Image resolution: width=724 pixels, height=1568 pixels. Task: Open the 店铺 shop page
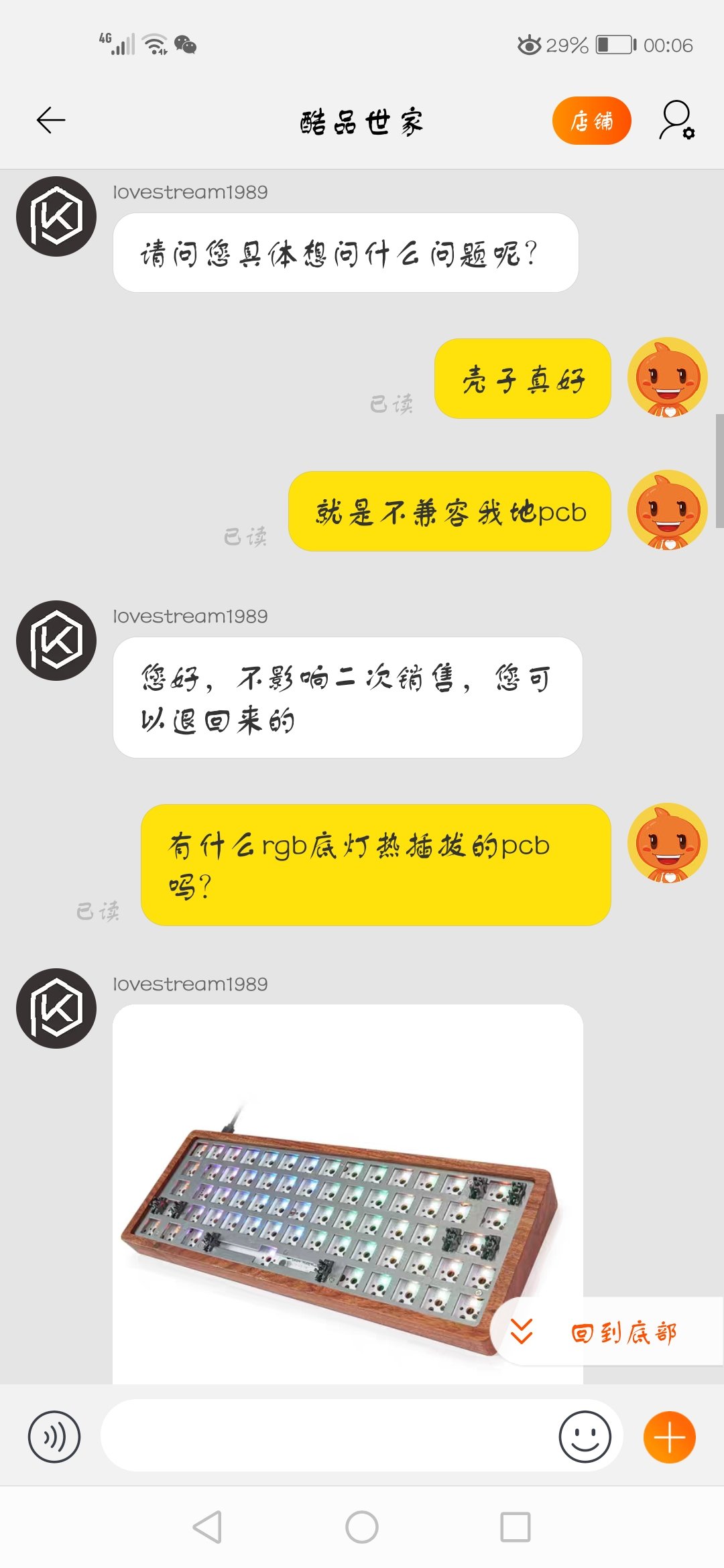click(591, 121)
